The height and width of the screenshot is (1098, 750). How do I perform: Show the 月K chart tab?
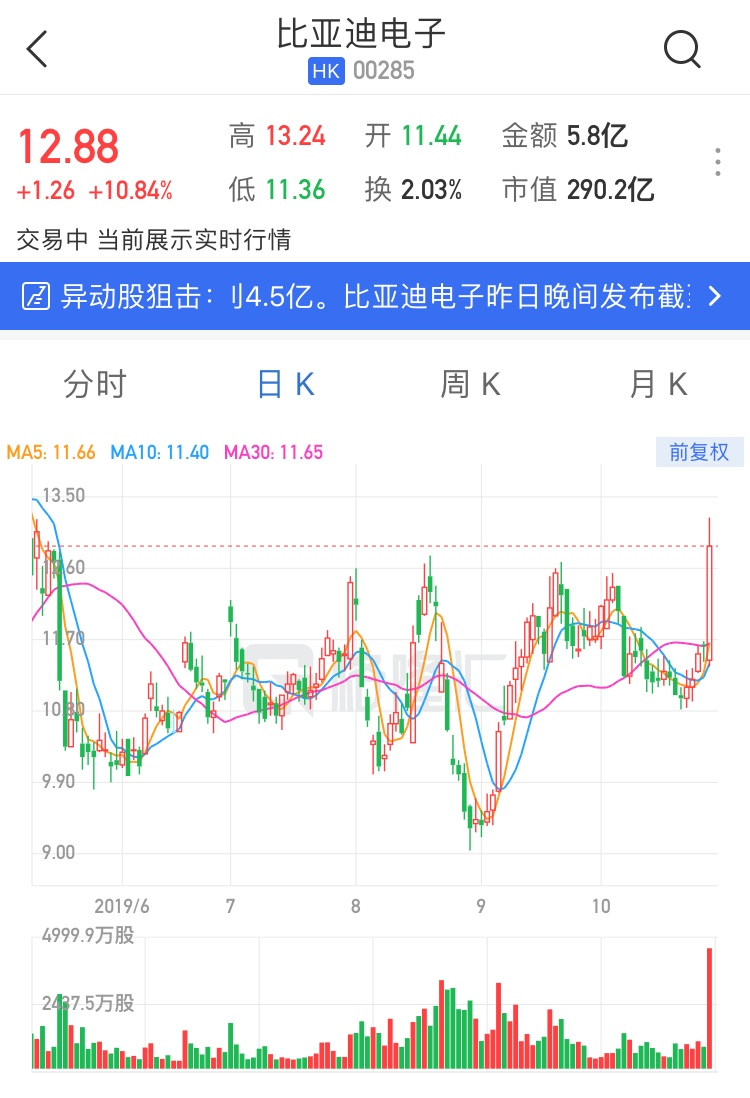coord(658,384)
